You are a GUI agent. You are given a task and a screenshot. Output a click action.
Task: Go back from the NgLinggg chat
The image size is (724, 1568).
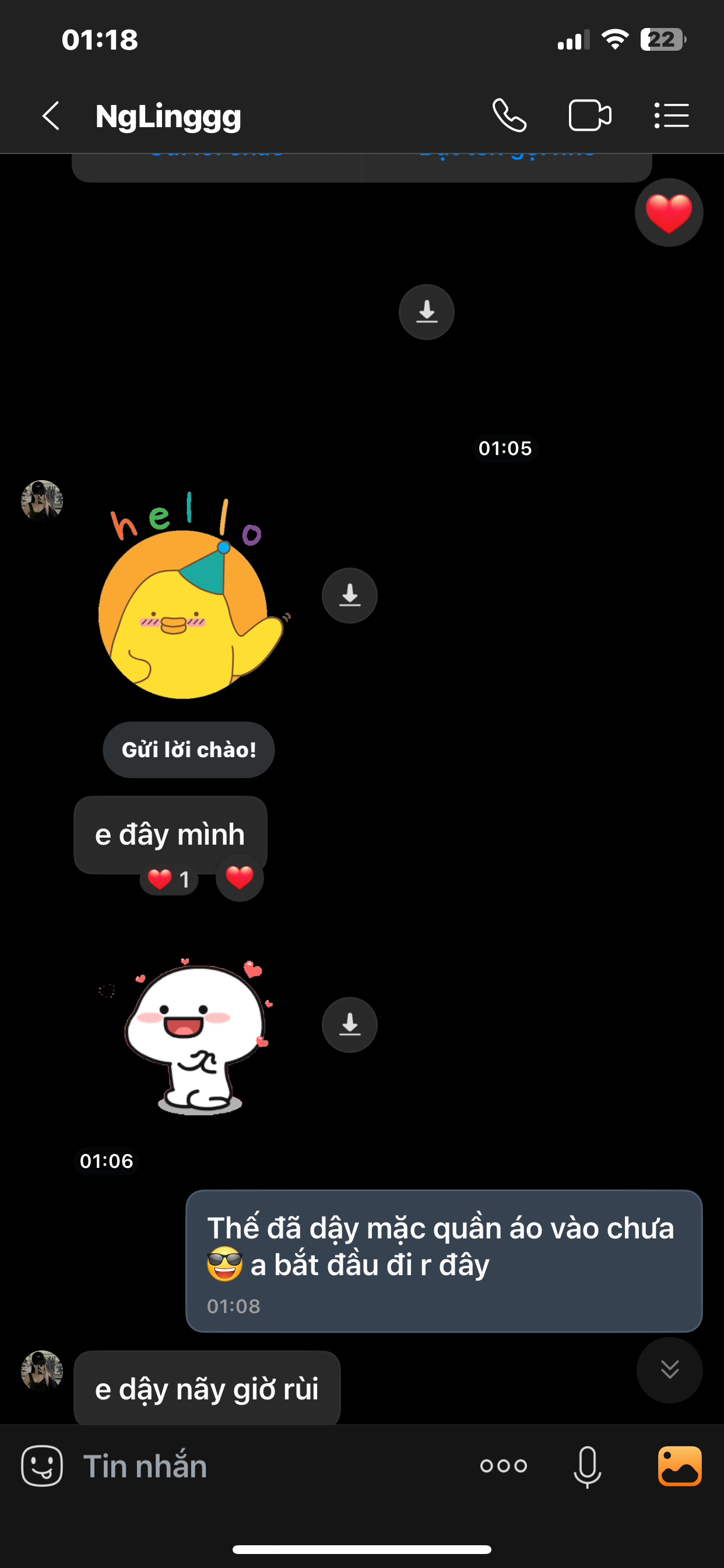[x=51, y=116]
